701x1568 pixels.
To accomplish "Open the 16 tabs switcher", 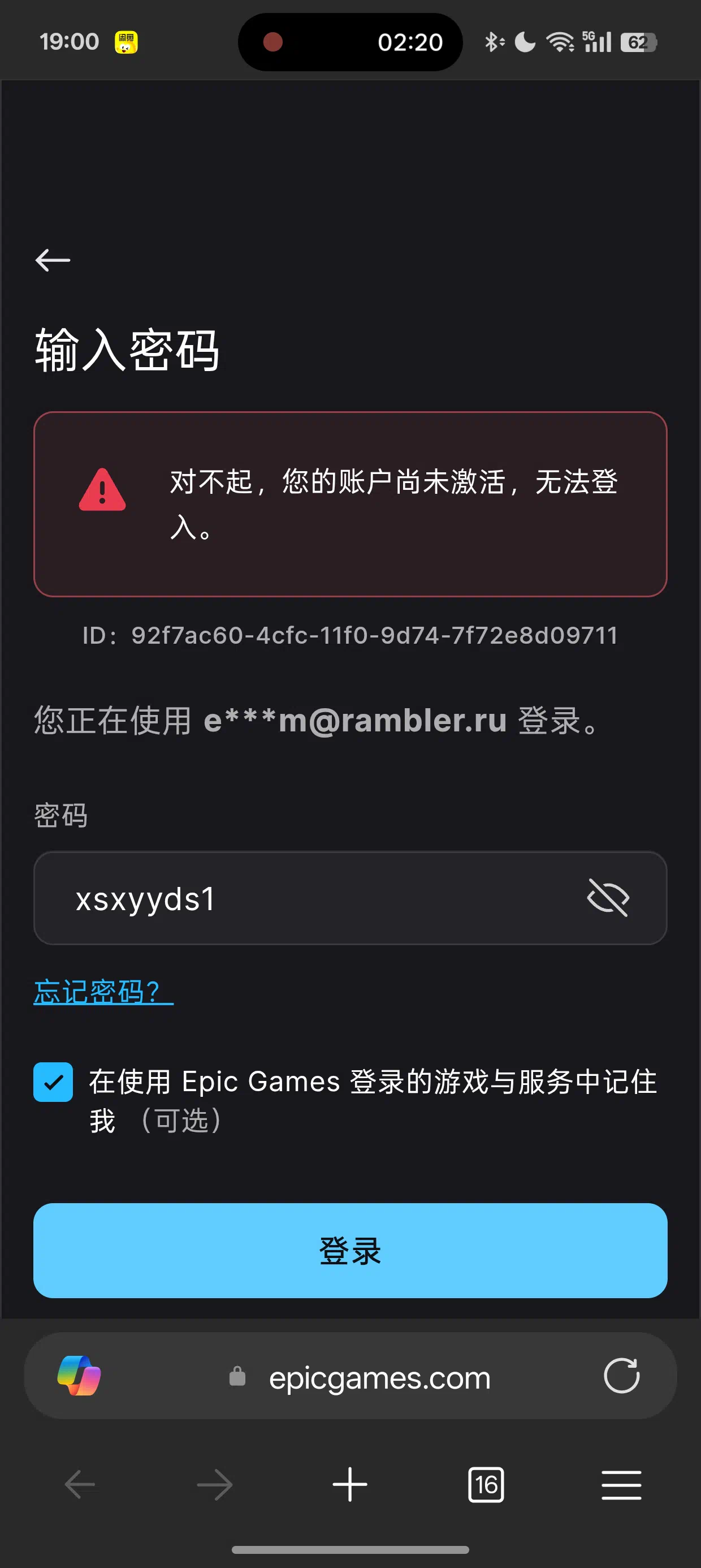I will [x=486, y=1485].
